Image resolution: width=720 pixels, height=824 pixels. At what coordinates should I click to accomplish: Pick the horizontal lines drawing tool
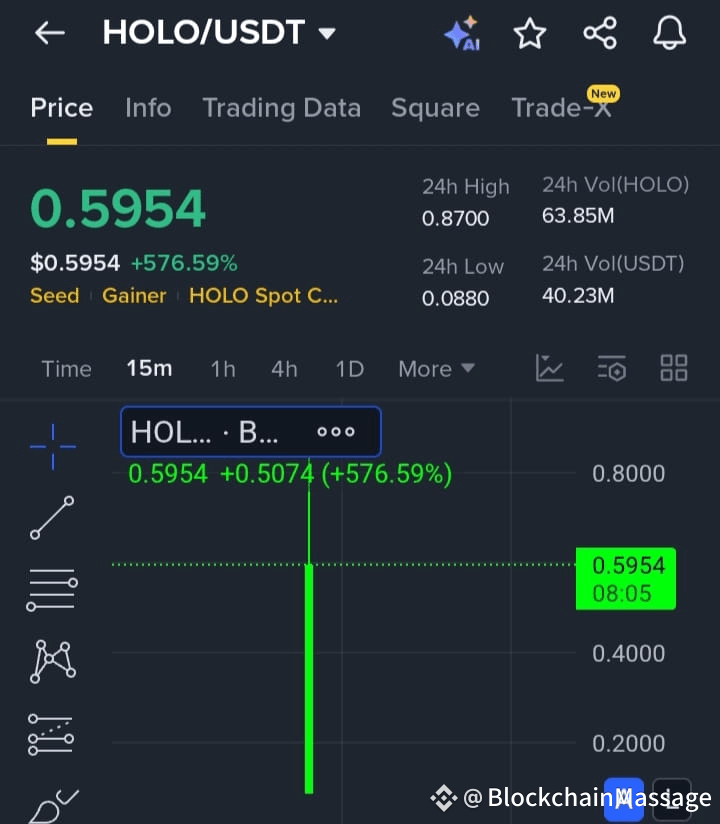52,589
